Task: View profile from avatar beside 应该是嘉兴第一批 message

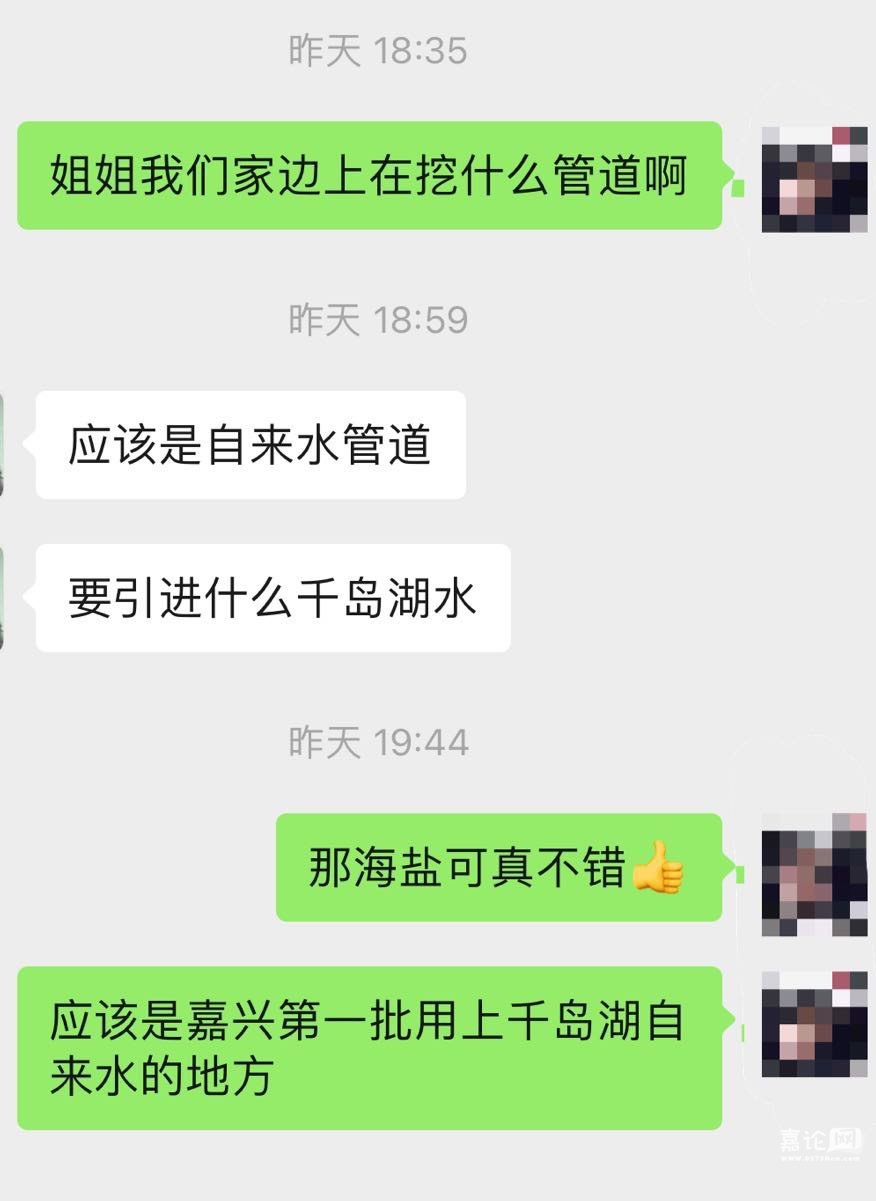Action: point(813,1023)
